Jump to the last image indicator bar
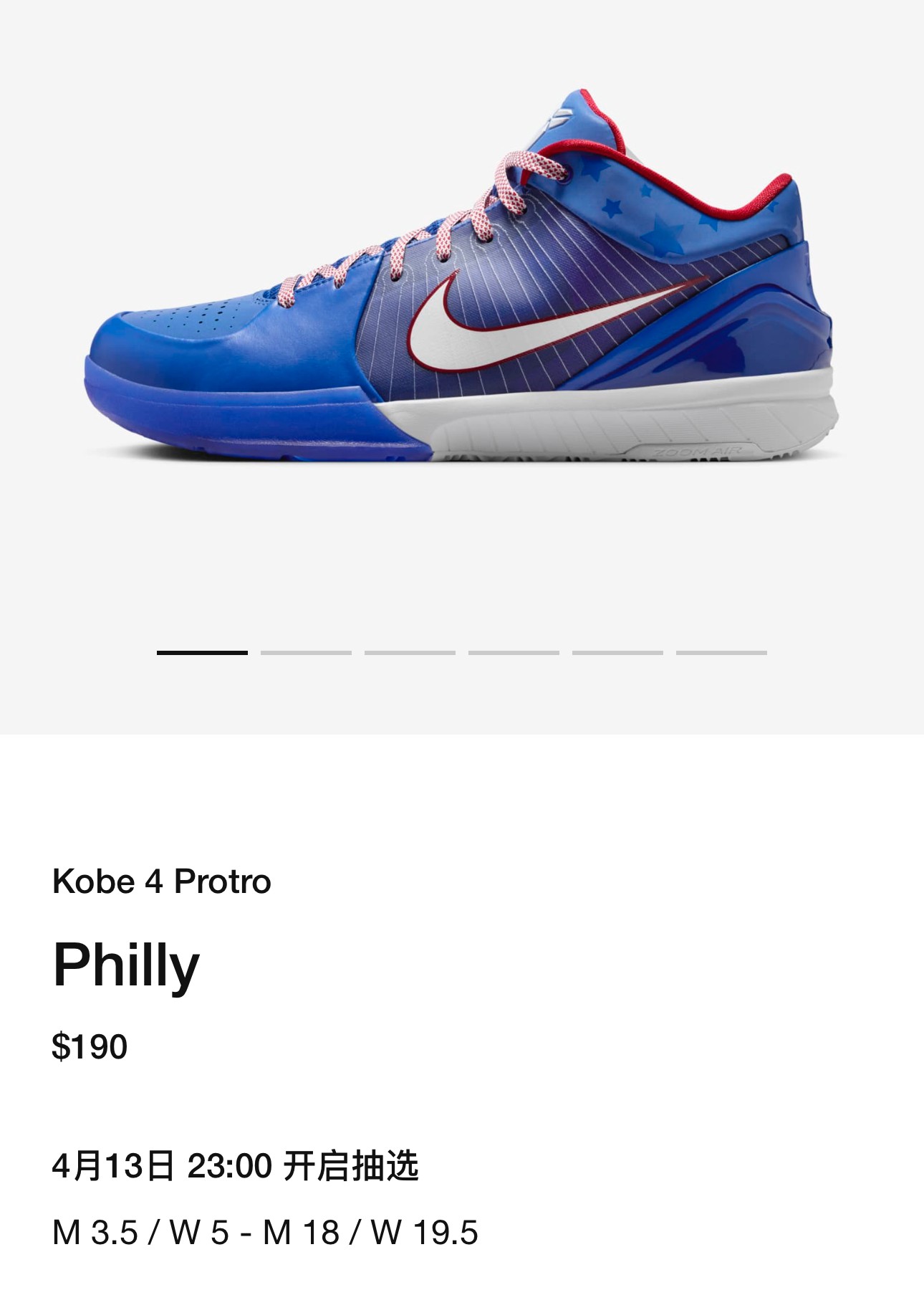Viewport: 924px width, 1290px height. [x=721, y=653]
